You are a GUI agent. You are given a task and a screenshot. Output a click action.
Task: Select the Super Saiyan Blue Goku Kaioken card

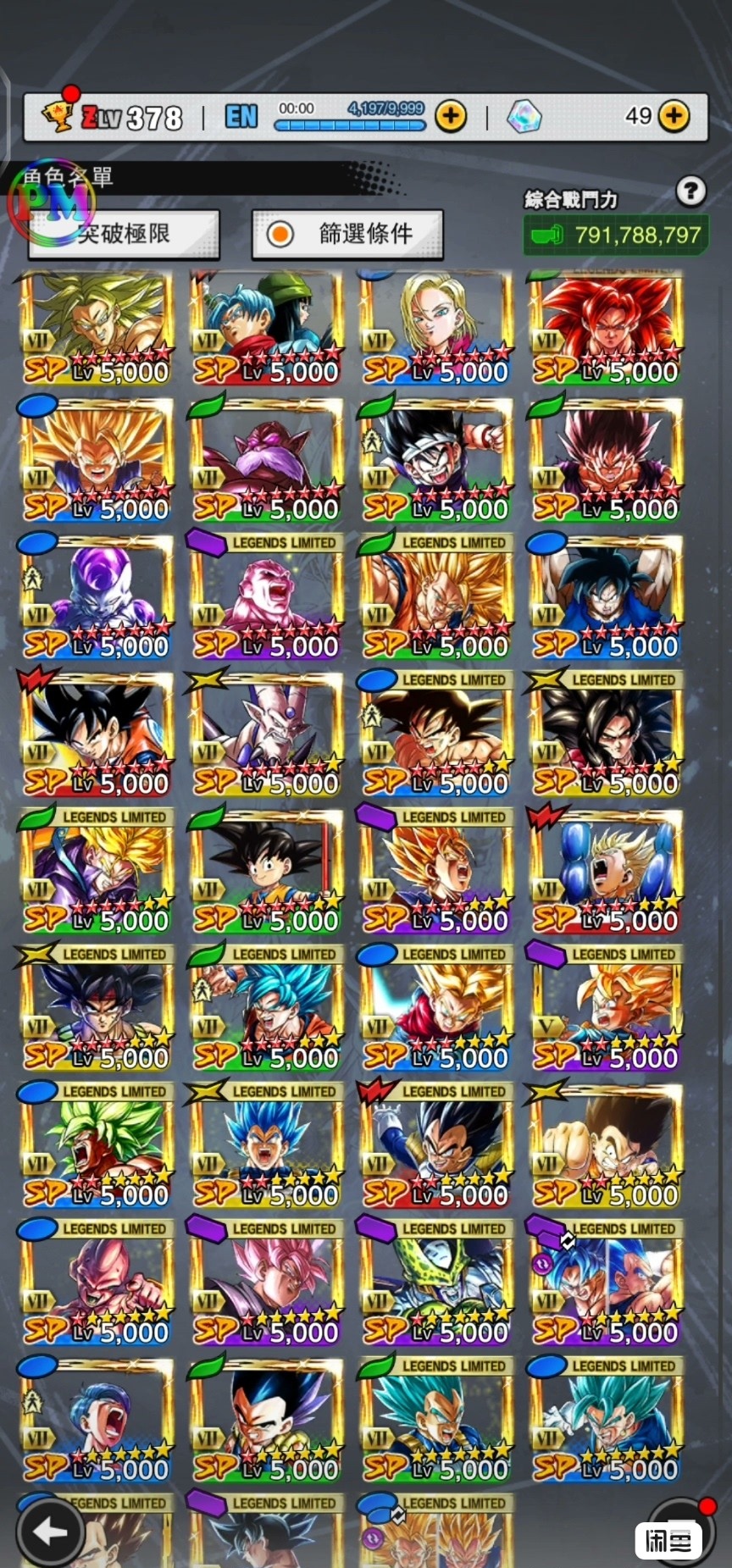(x=267, y=1010)
